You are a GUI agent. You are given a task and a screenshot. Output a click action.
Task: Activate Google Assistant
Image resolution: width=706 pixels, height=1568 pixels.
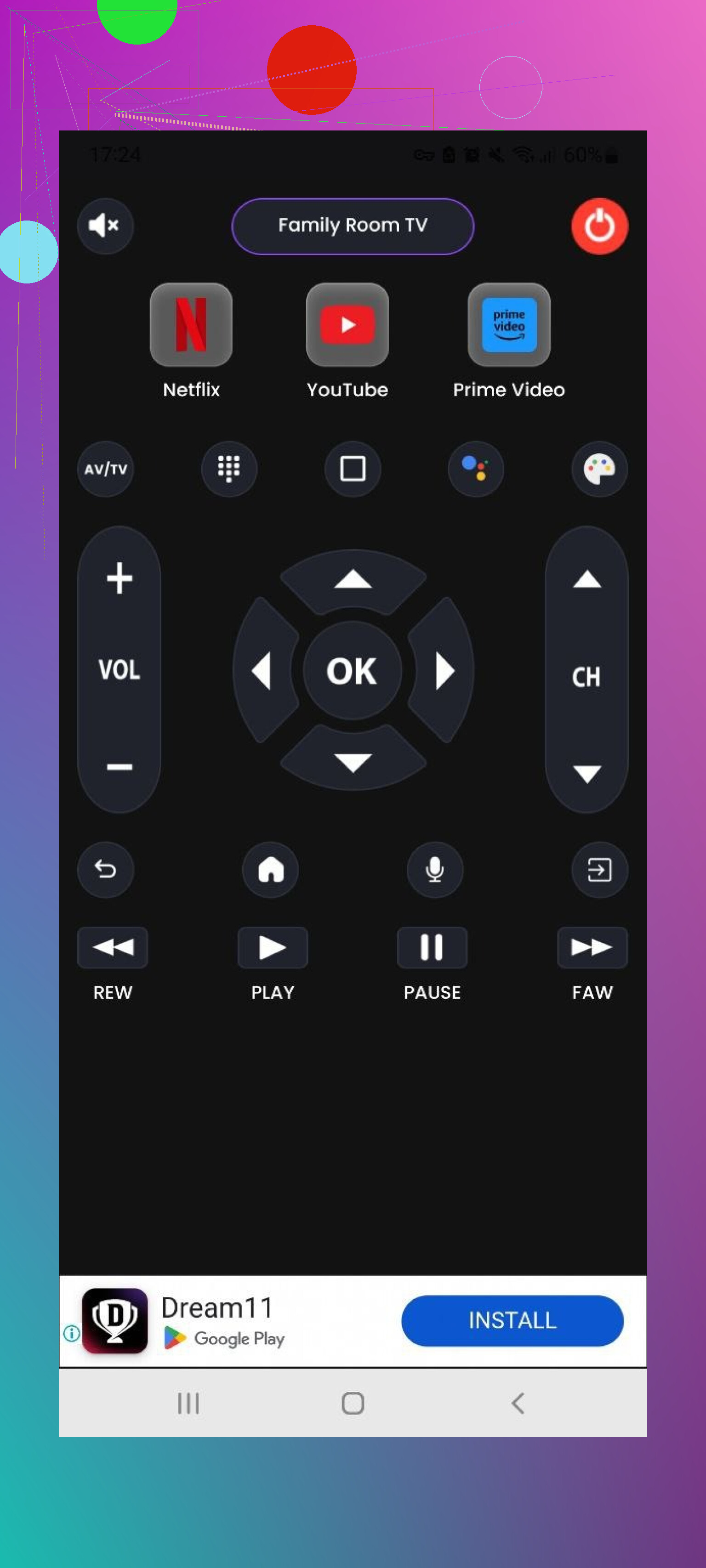(x=476, y=469)
